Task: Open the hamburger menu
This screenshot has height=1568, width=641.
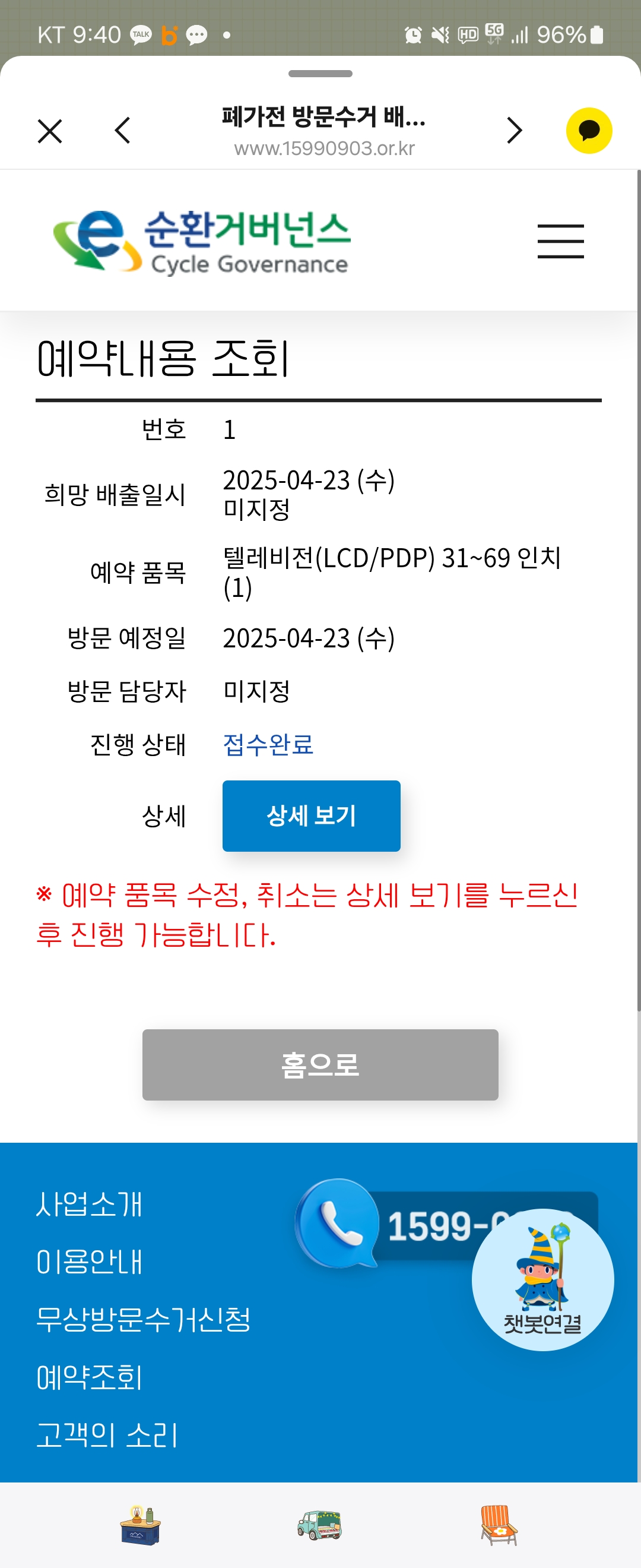Action: (560, 241)
